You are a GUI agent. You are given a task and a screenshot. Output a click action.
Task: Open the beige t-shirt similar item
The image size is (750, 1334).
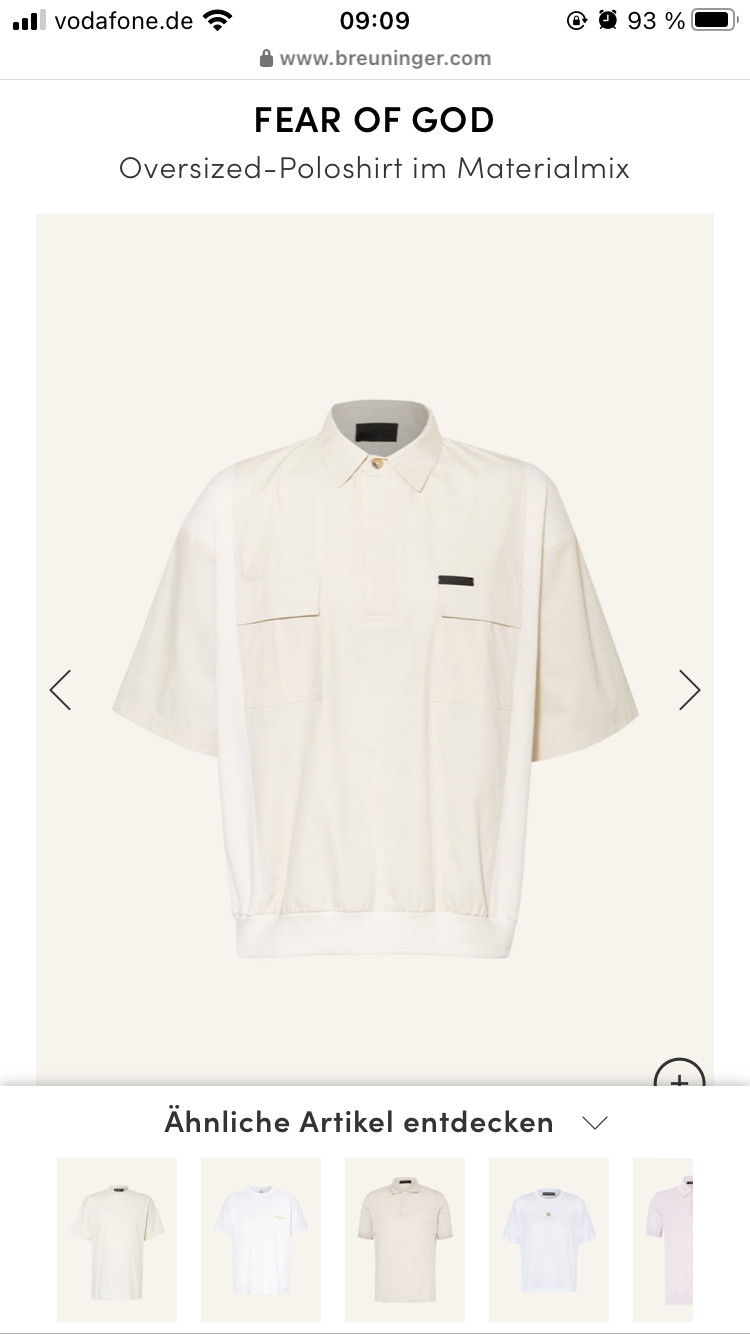(117, 1240)
